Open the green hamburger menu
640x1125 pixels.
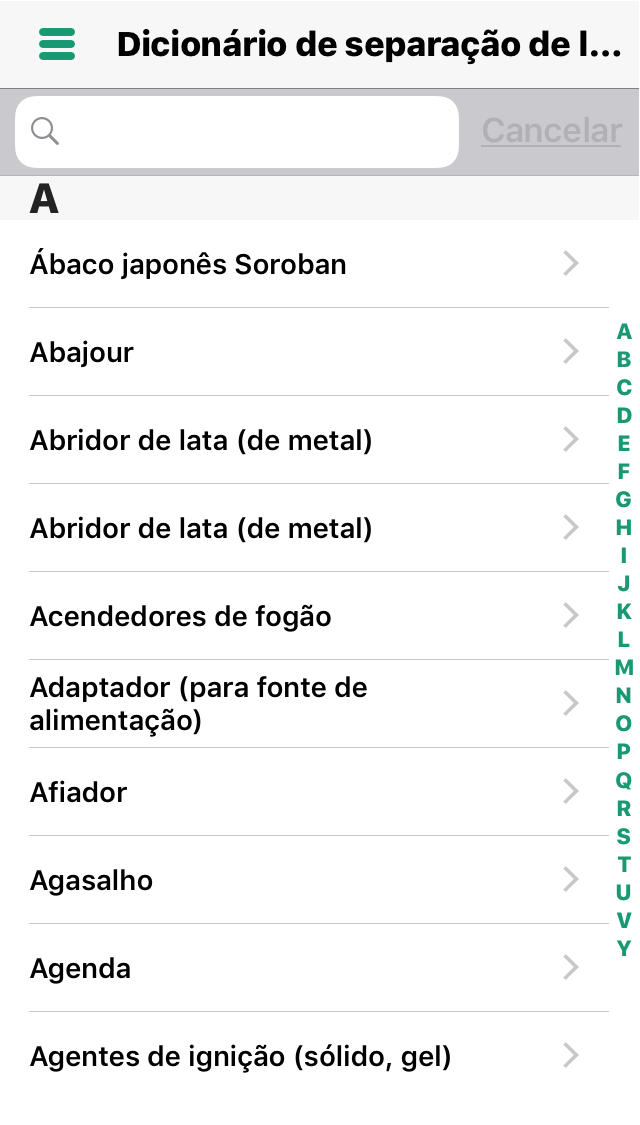(57, 44)
